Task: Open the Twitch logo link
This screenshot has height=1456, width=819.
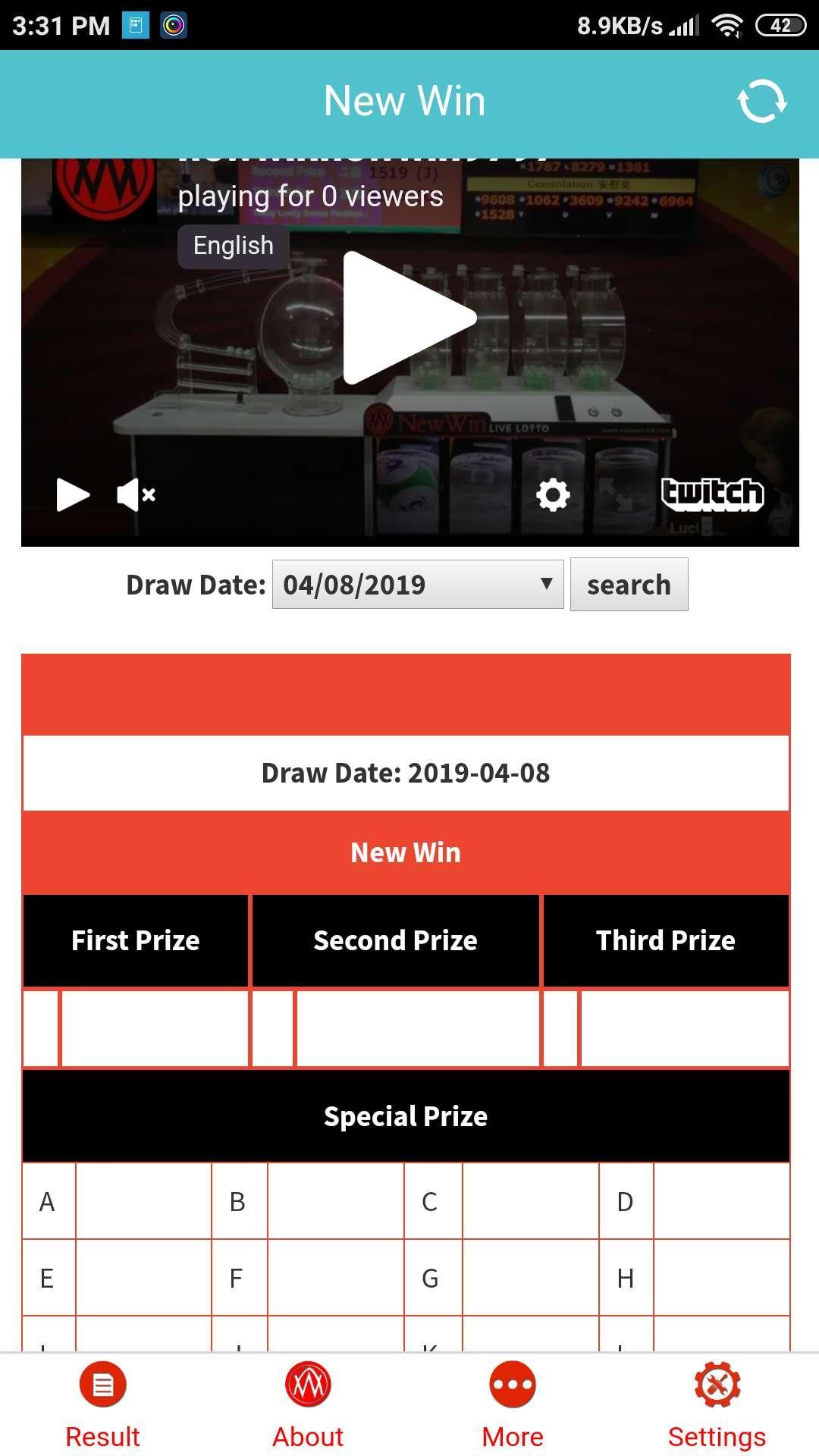Action: coord(712,494)
